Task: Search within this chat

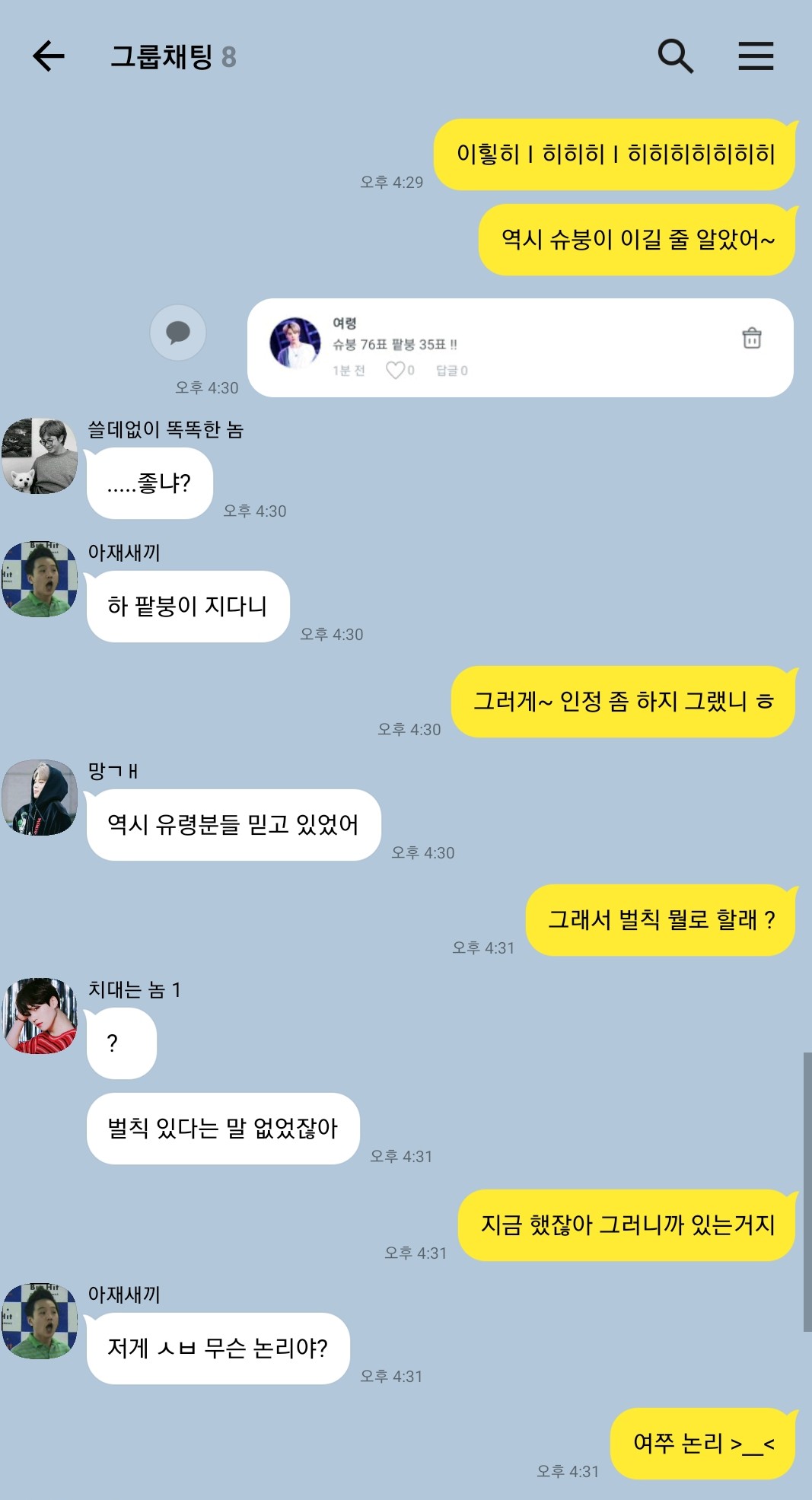Action: [x=675, y=56]
